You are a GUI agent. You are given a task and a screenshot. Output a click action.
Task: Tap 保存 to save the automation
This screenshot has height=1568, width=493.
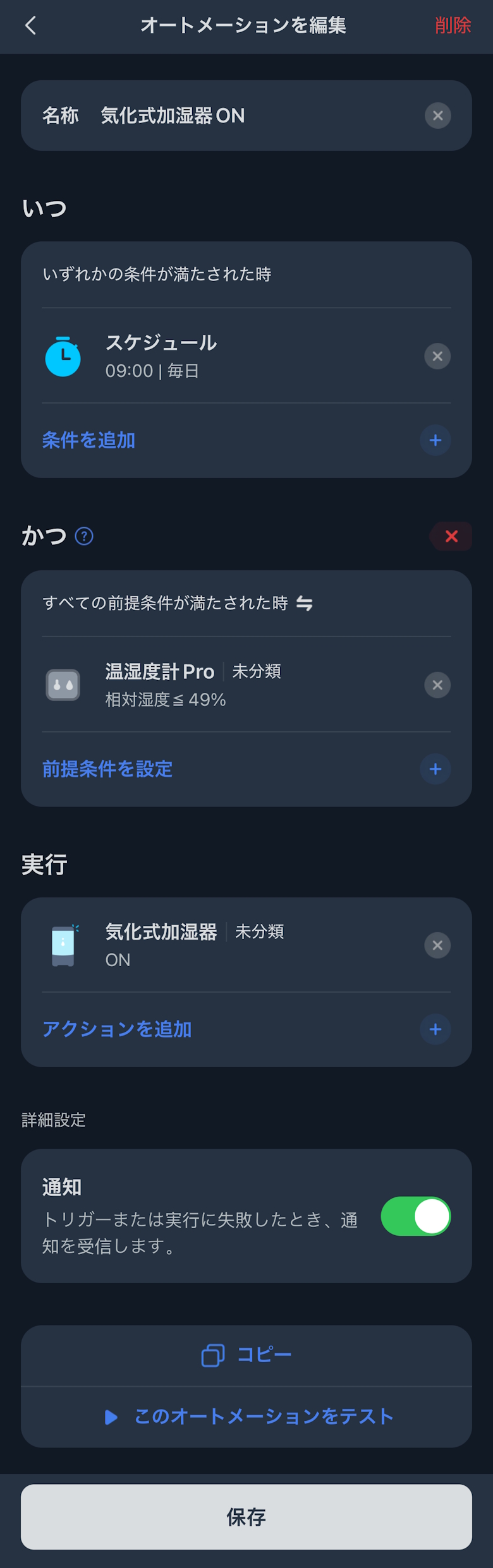(246, 1517)
